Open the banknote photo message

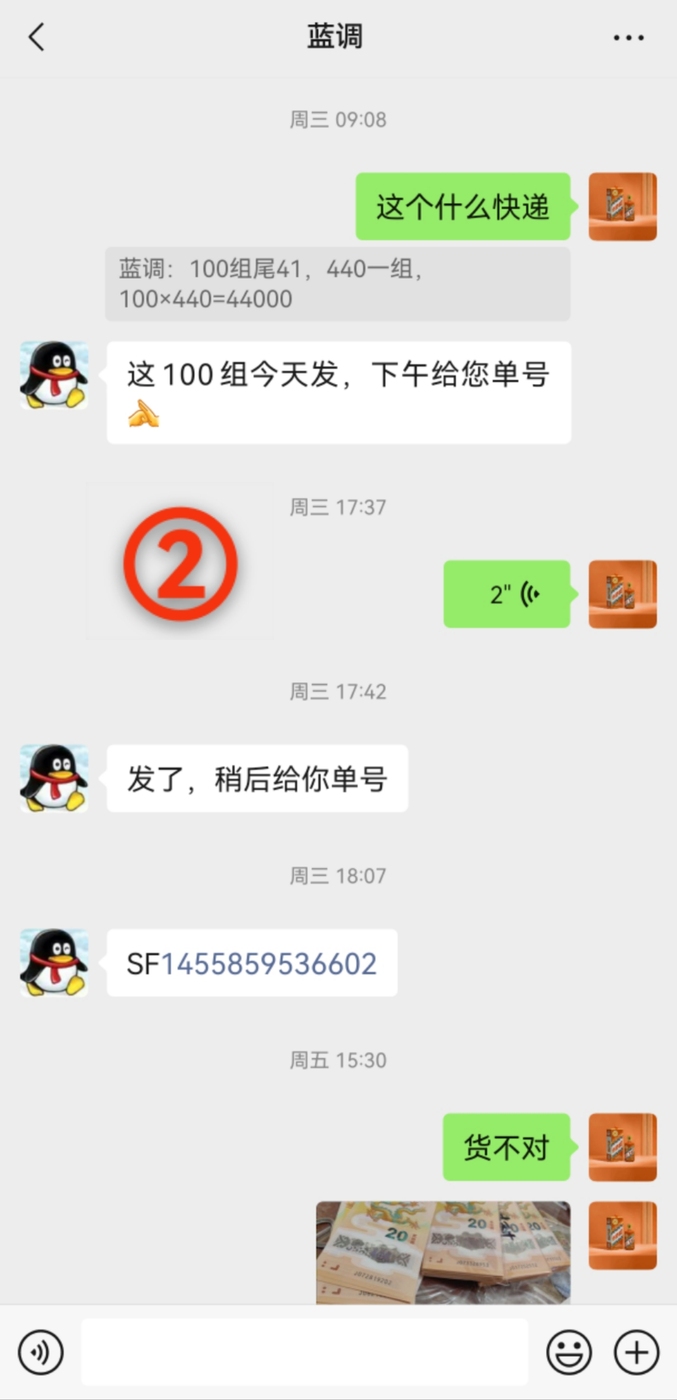click(x=444, y=1253)
